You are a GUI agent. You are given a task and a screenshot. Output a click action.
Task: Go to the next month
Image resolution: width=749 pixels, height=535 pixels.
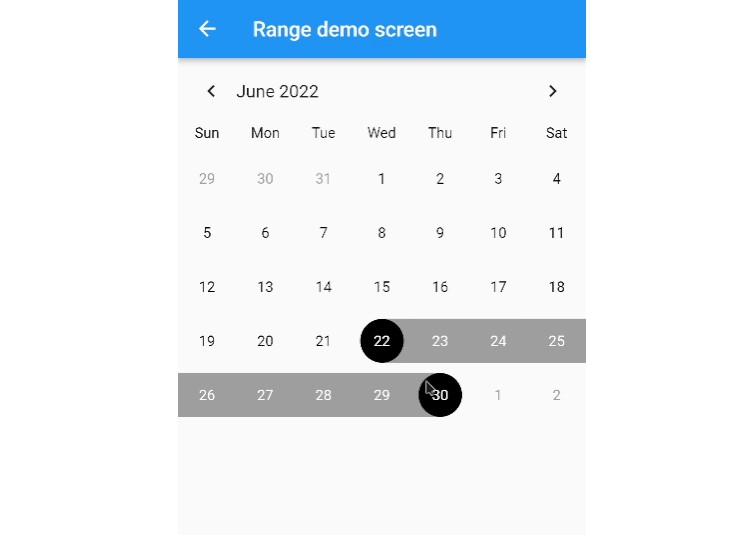(553, 91)
